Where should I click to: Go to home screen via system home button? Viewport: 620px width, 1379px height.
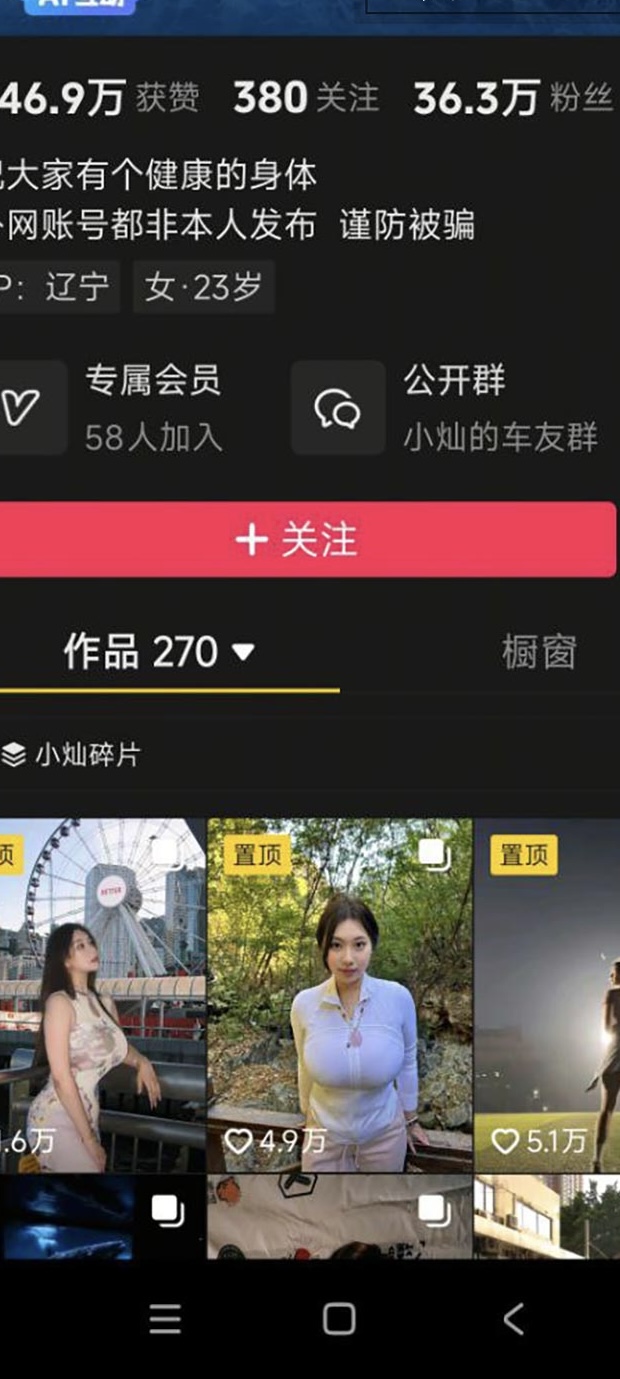pyautogui.click(x=339, y=1320)
